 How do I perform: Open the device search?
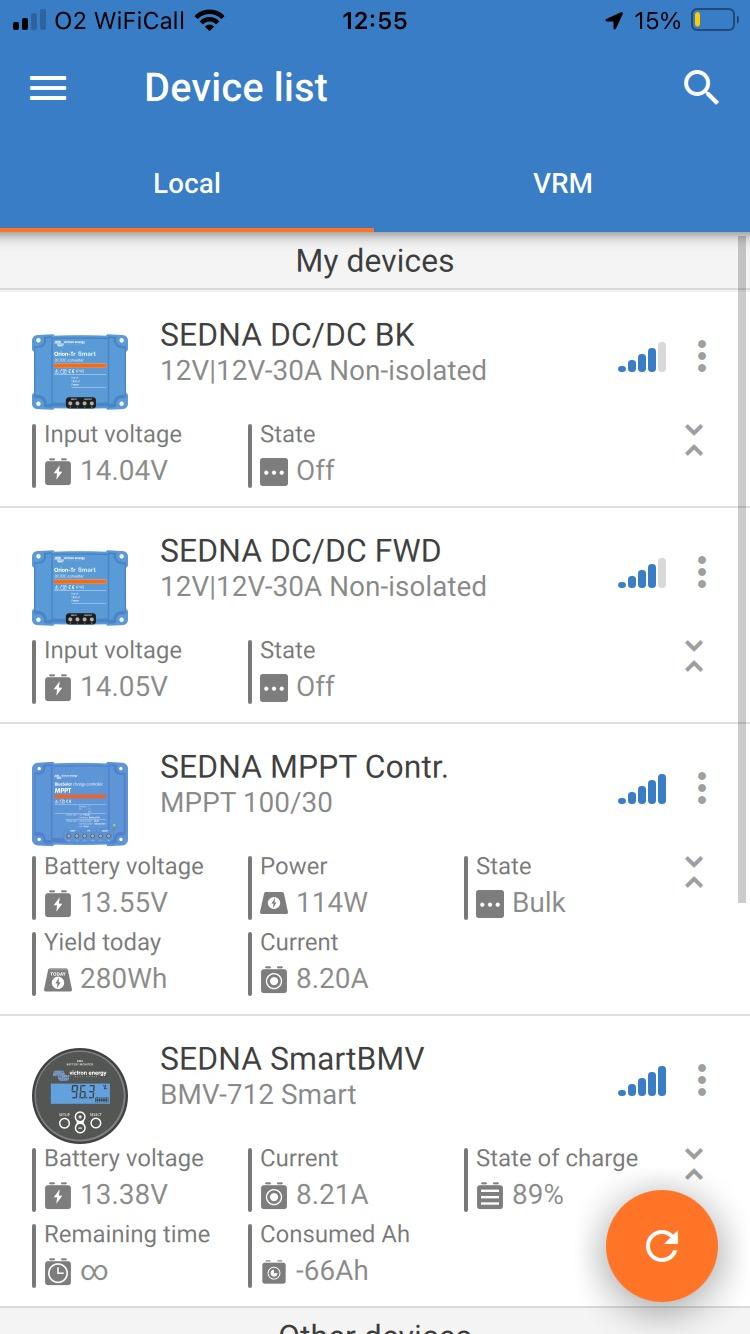pyautogui.click(x=701, y=88)
